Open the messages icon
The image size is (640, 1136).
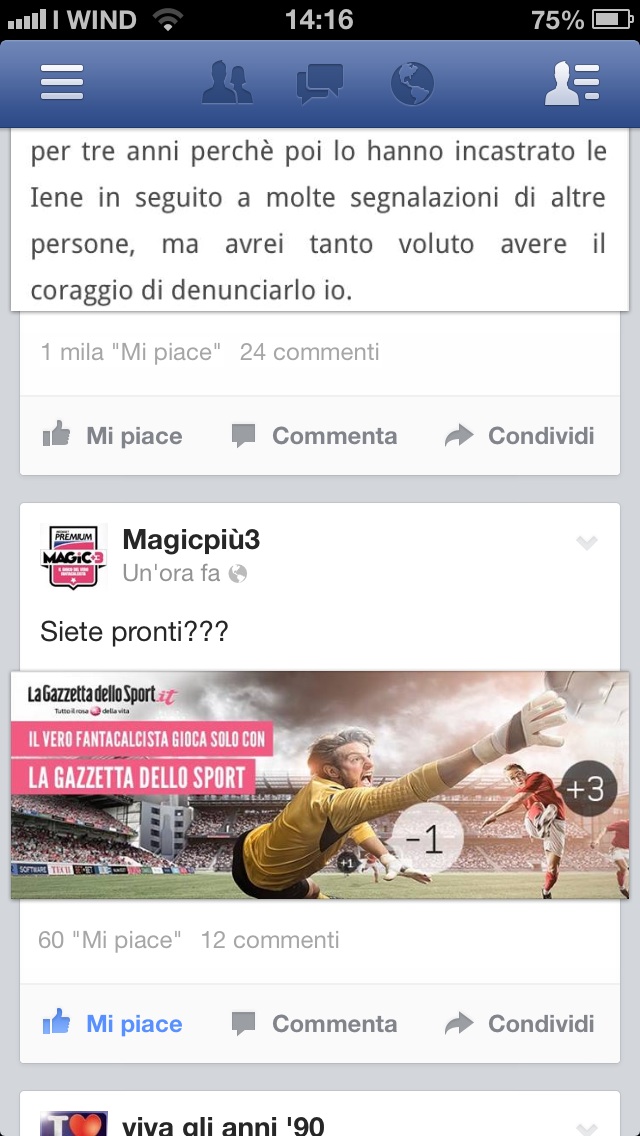pos(320,83)
